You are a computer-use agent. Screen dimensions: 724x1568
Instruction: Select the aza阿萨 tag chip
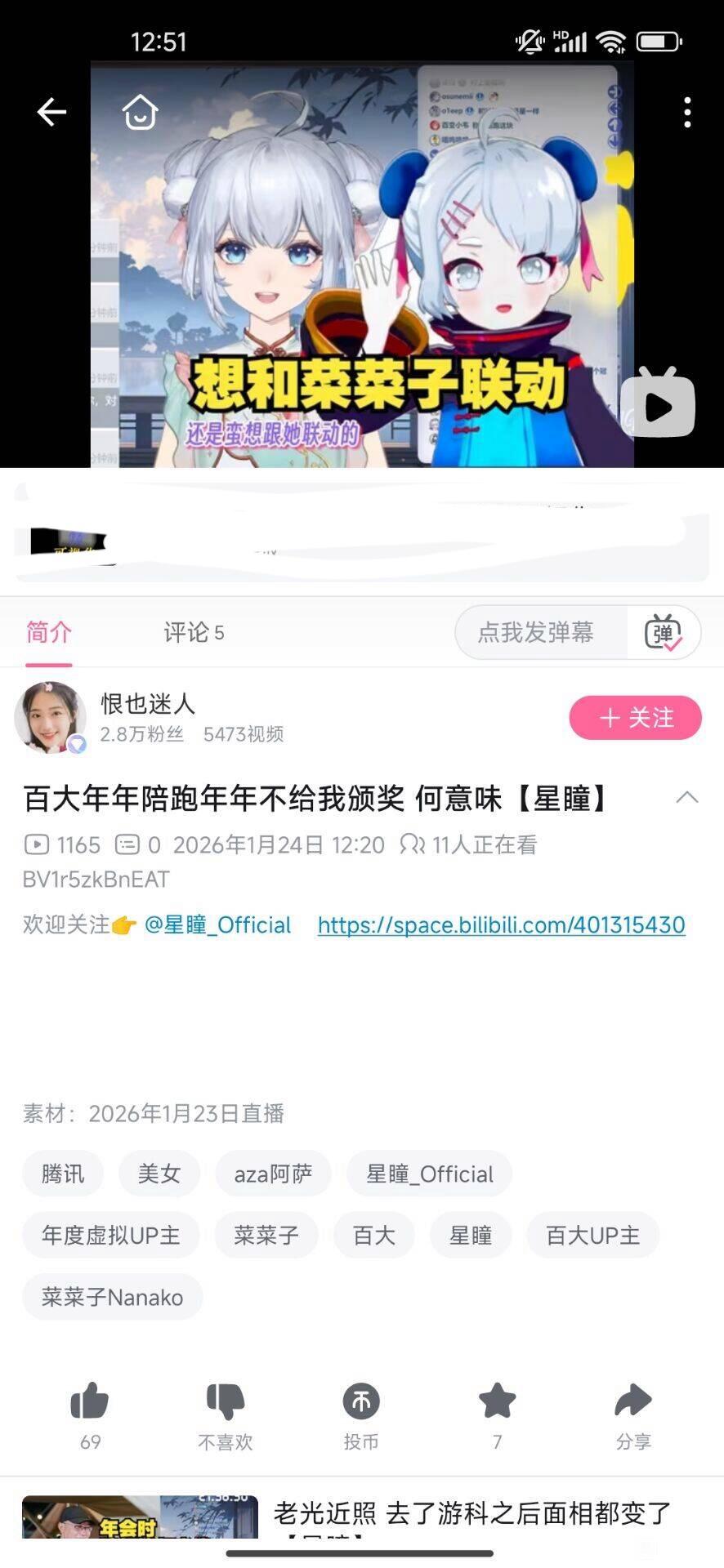click(x=273, y=1174)
